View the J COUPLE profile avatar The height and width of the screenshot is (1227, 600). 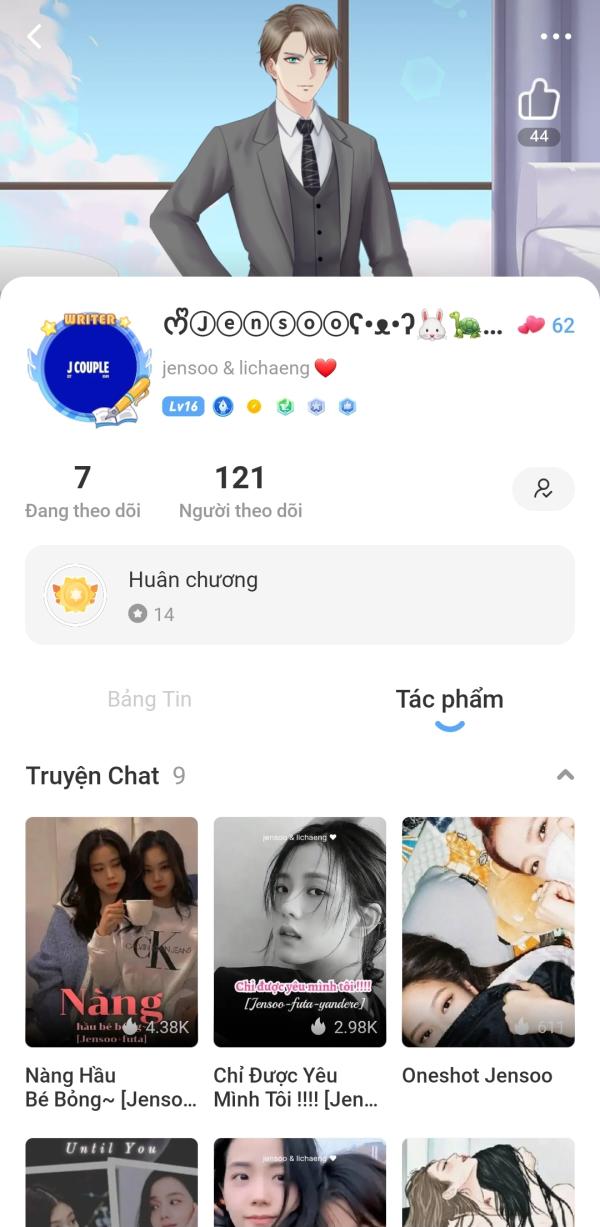coord(90,368)
